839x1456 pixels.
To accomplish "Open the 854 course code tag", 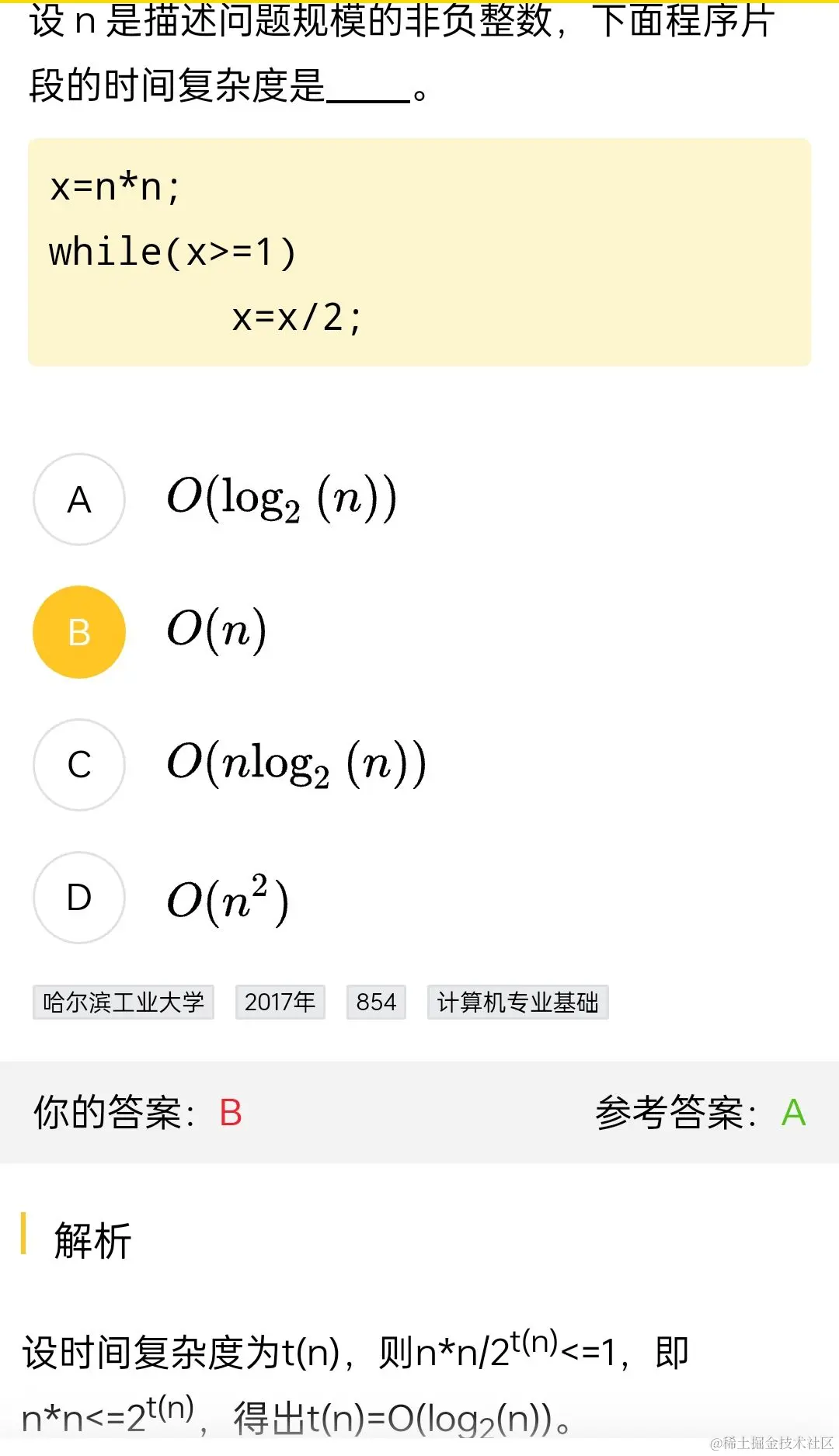I will [376, 1003].
